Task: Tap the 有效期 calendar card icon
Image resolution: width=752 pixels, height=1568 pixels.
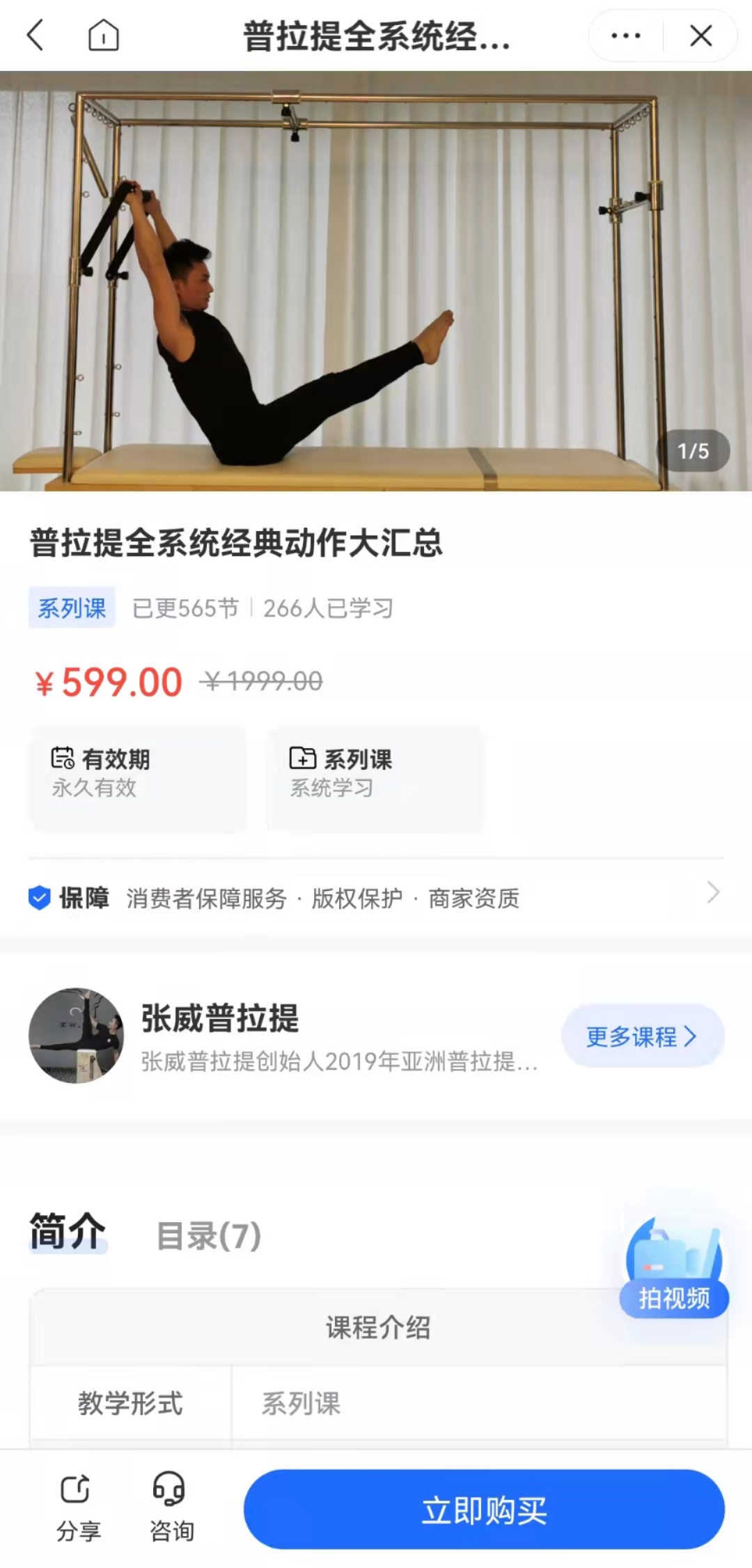Action: pos(62,759)
